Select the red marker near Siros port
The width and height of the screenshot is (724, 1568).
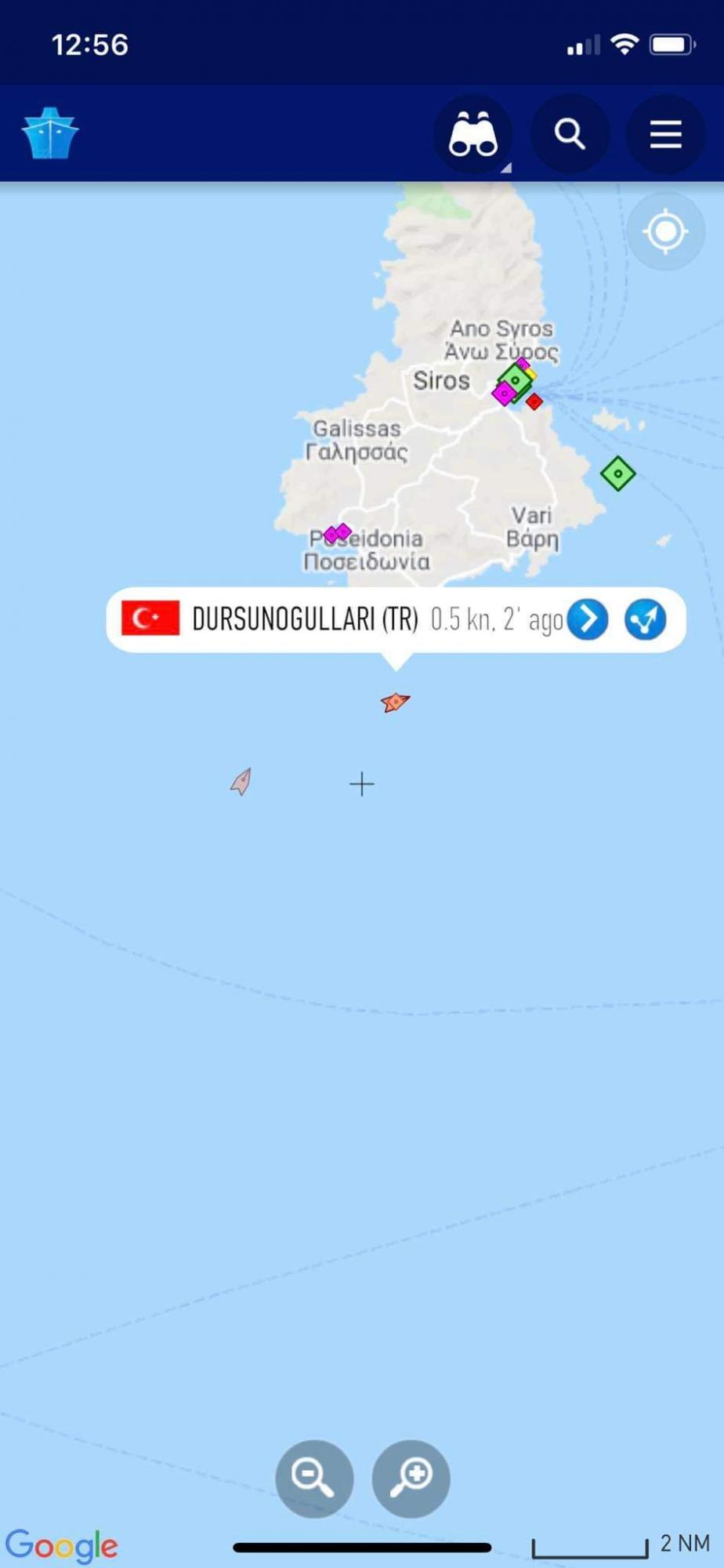point(534,401)
